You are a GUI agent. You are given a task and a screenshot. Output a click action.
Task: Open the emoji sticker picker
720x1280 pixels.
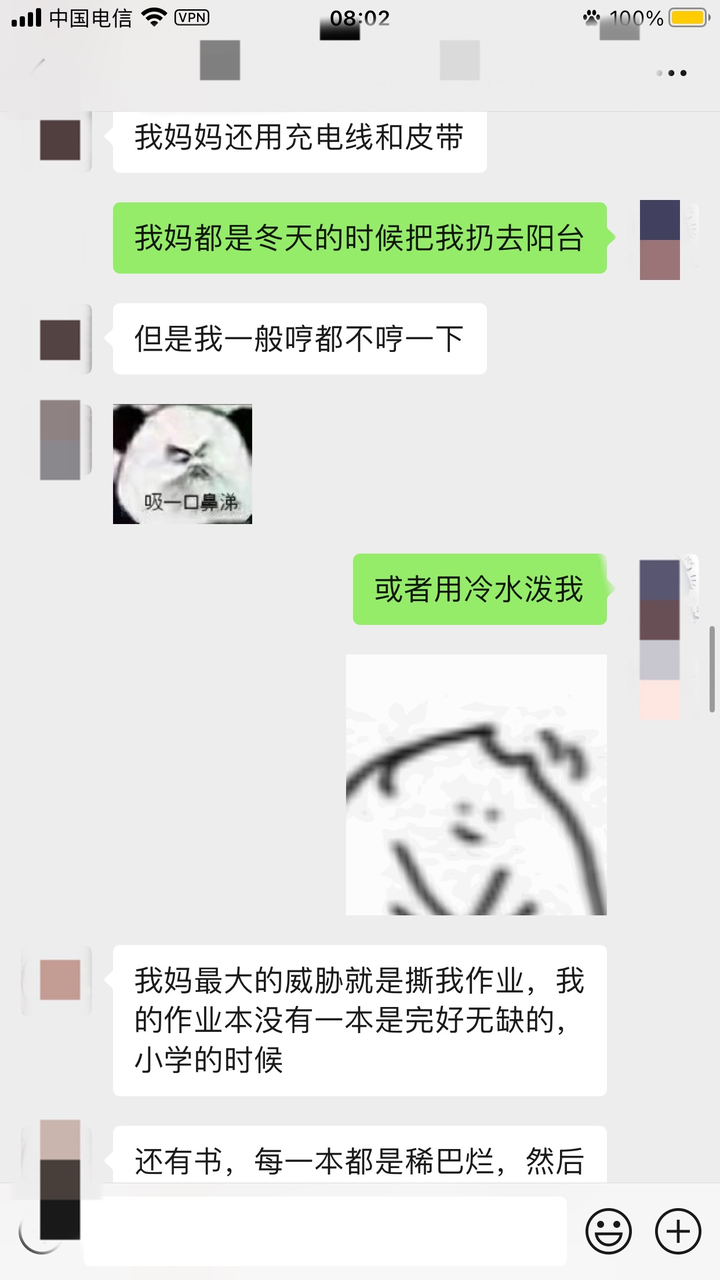click(x=608, y=1231)
